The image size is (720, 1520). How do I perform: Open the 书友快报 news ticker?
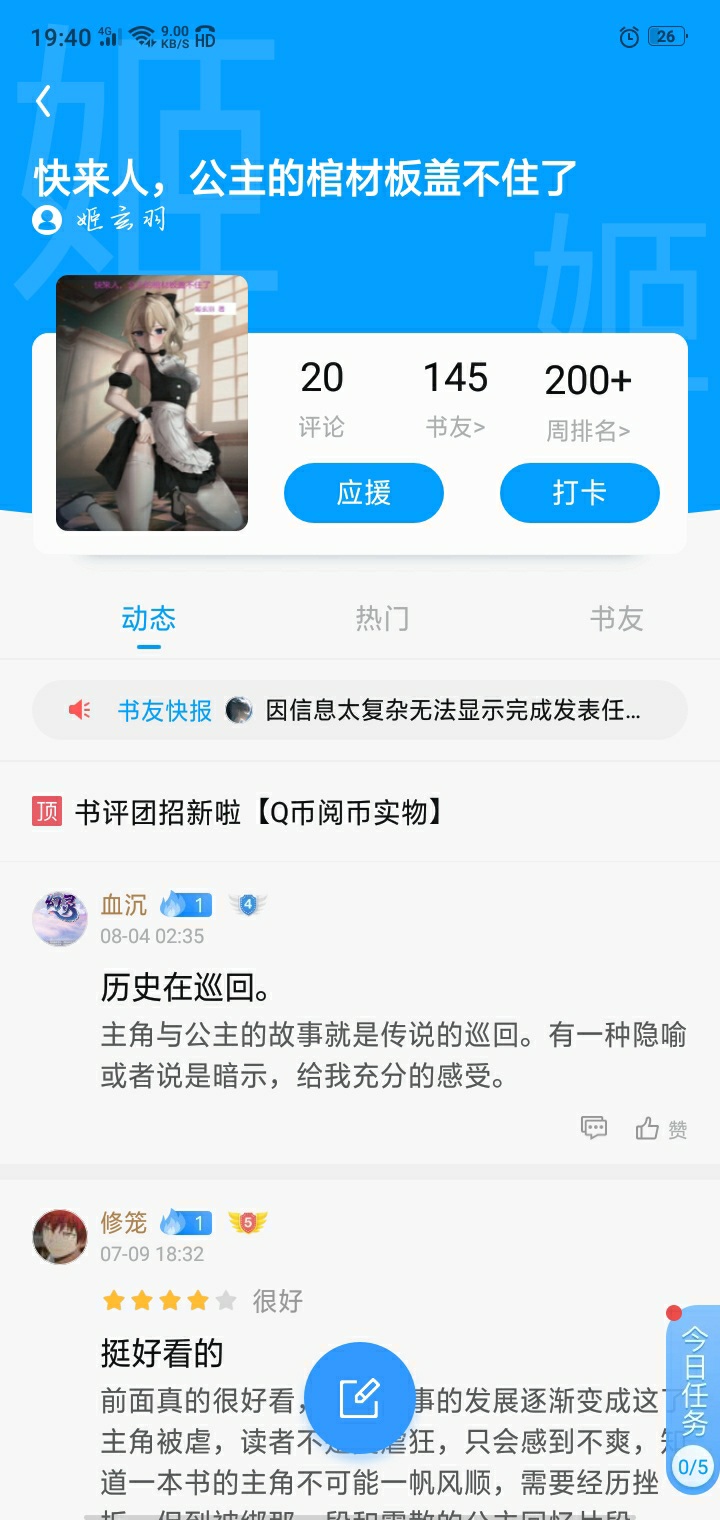pos(360,710)
